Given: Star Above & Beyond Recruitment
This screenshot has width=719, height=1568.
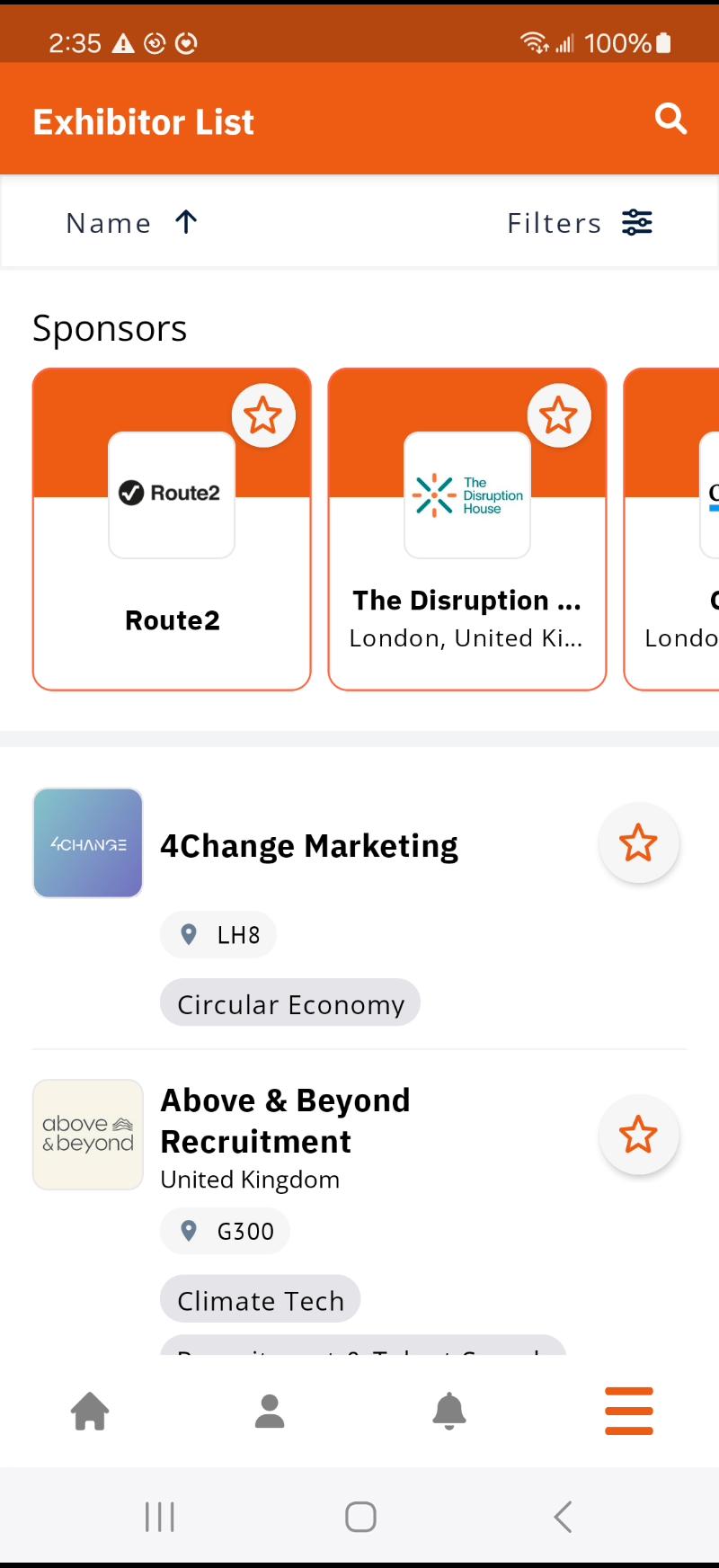Looking at the screenshot, I should [638, 1135].
